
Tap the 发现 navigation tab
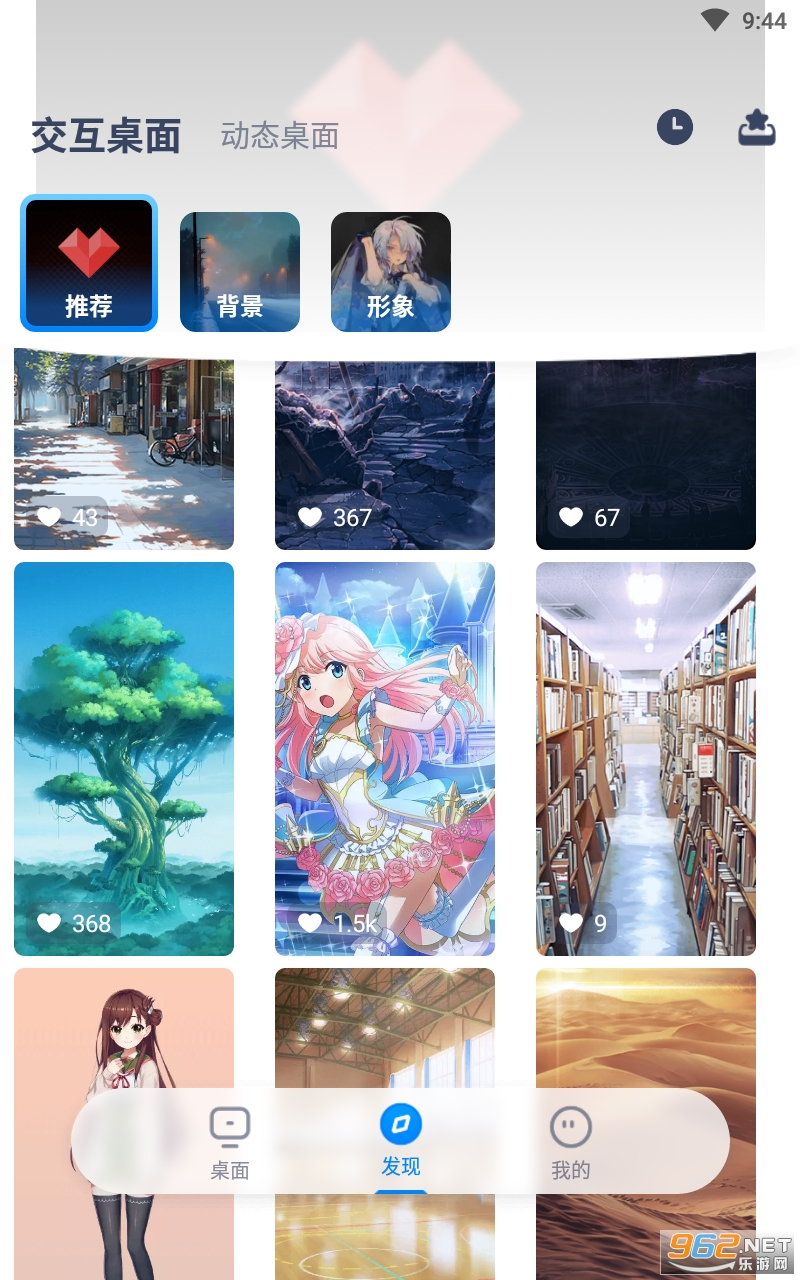pyautogui.click(x=401, y=1141)
